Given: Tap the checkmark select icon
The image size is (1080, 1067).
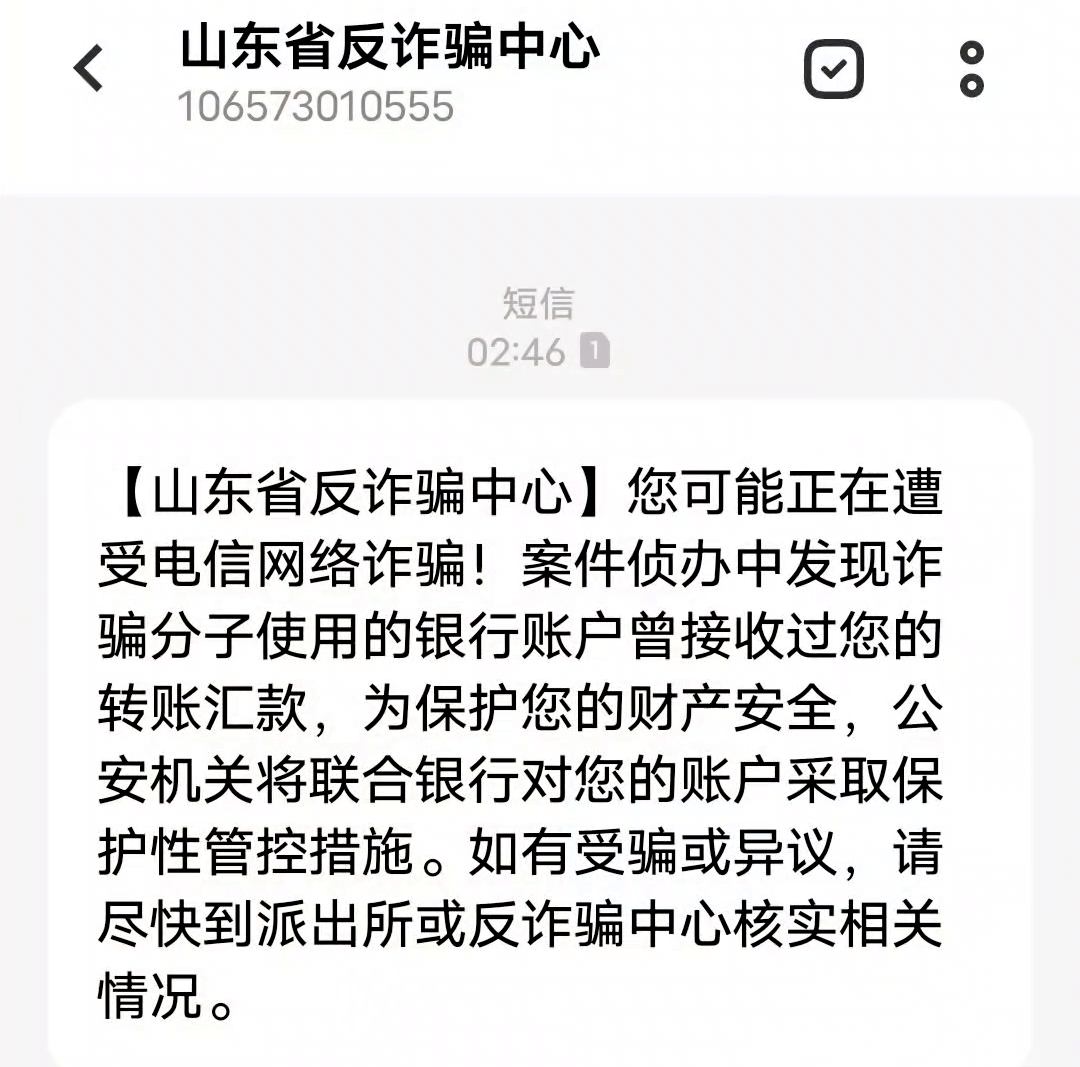Looking at the screenshot, I should 833,69.
